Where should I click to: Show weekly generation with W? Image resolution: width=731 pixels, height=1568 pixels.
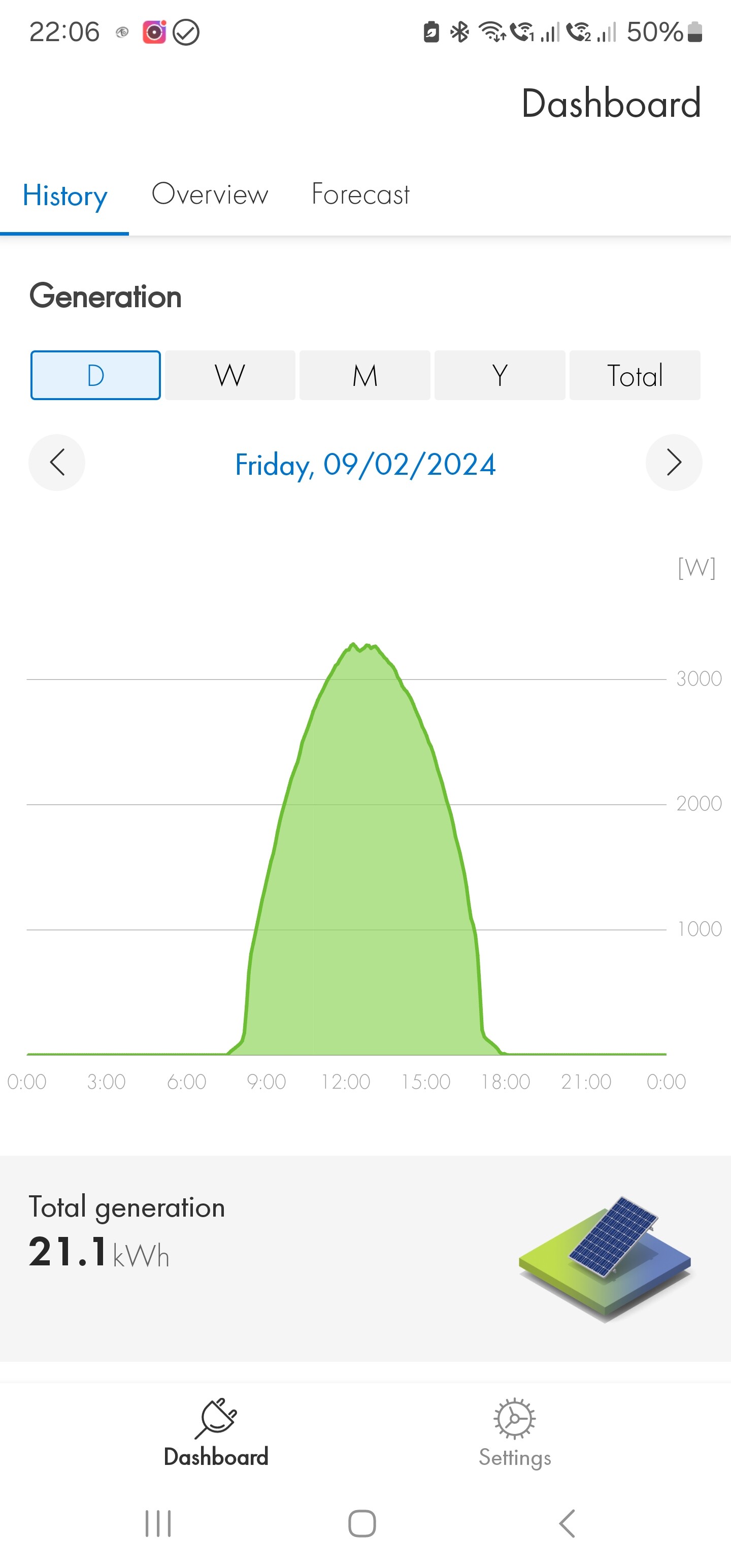230,375
